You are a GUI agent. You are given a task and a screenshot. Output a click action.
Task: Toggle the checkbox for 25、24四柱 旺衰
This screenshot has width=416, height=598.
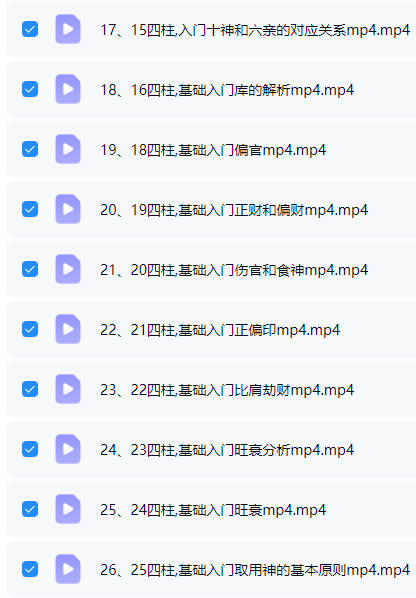pos(30,509)
